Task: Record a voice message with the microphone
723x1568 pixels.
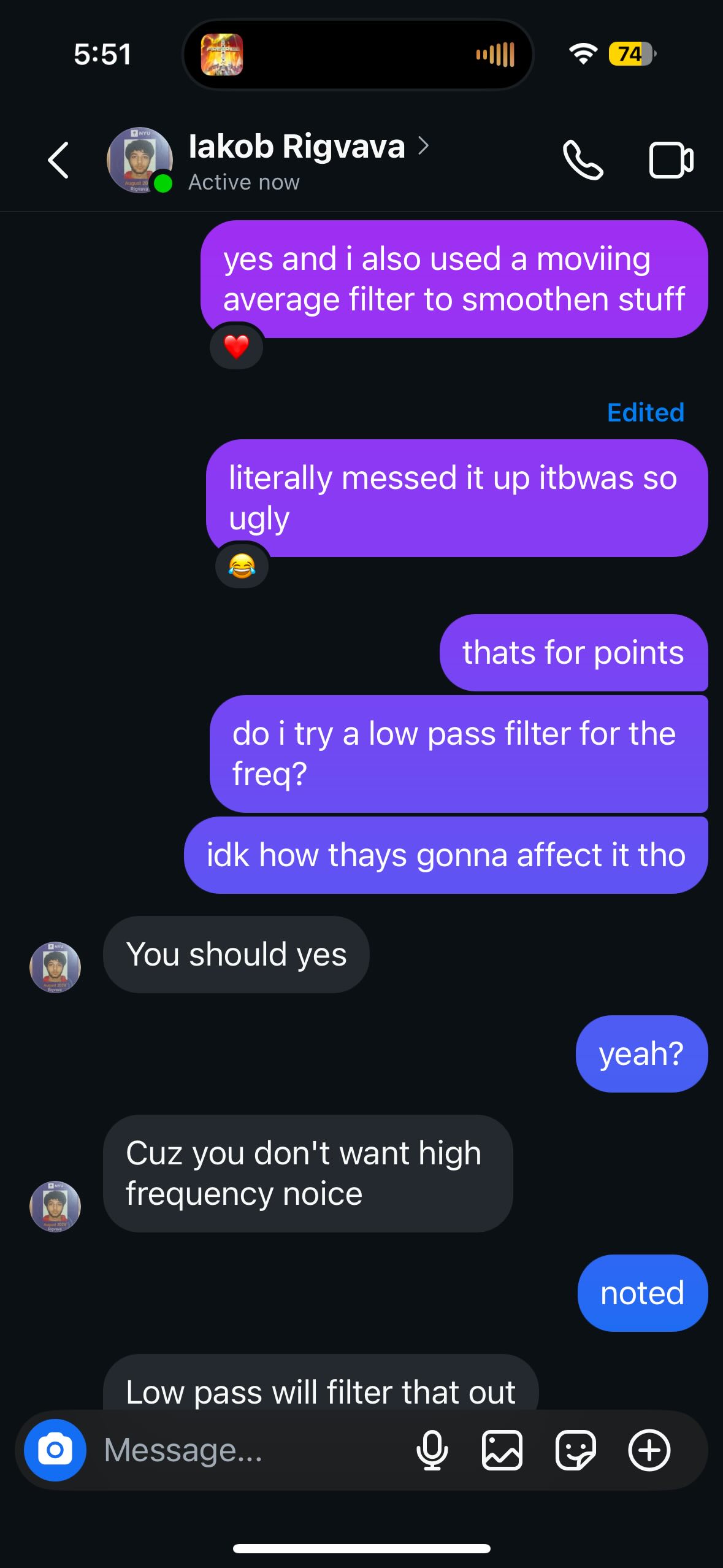Action: [432, 1450]
